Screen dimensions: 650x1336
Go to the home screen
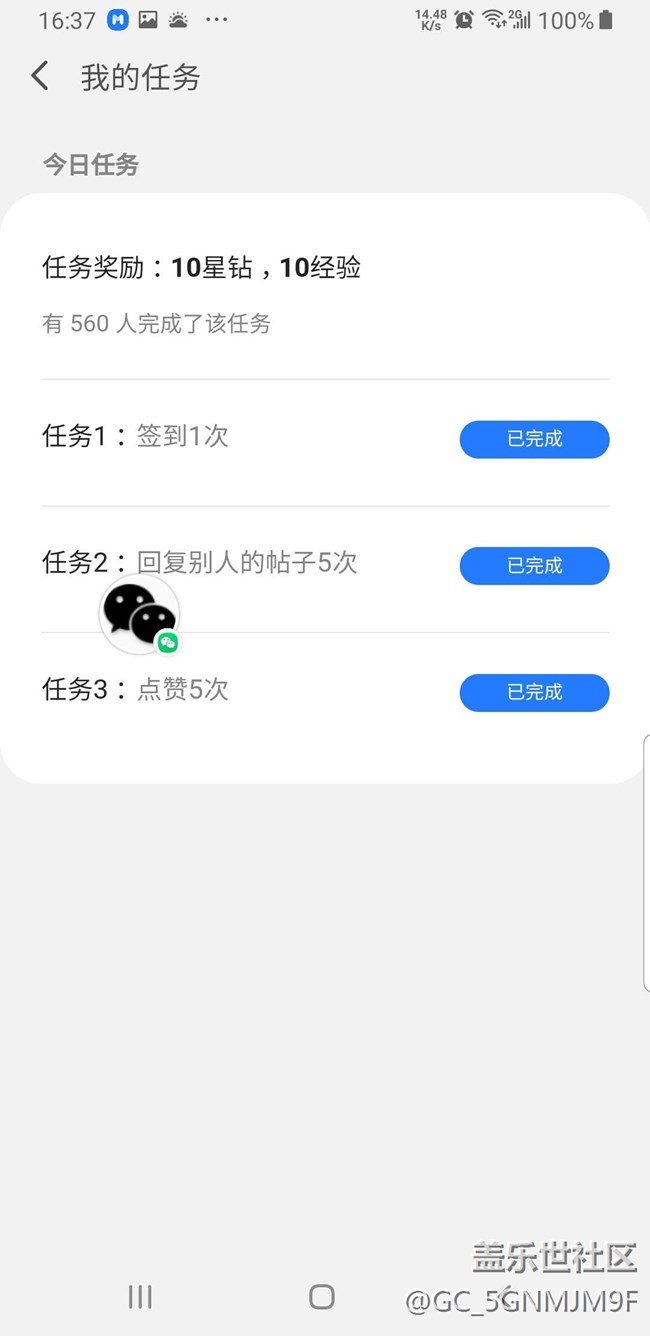(x=322, y=1297)
